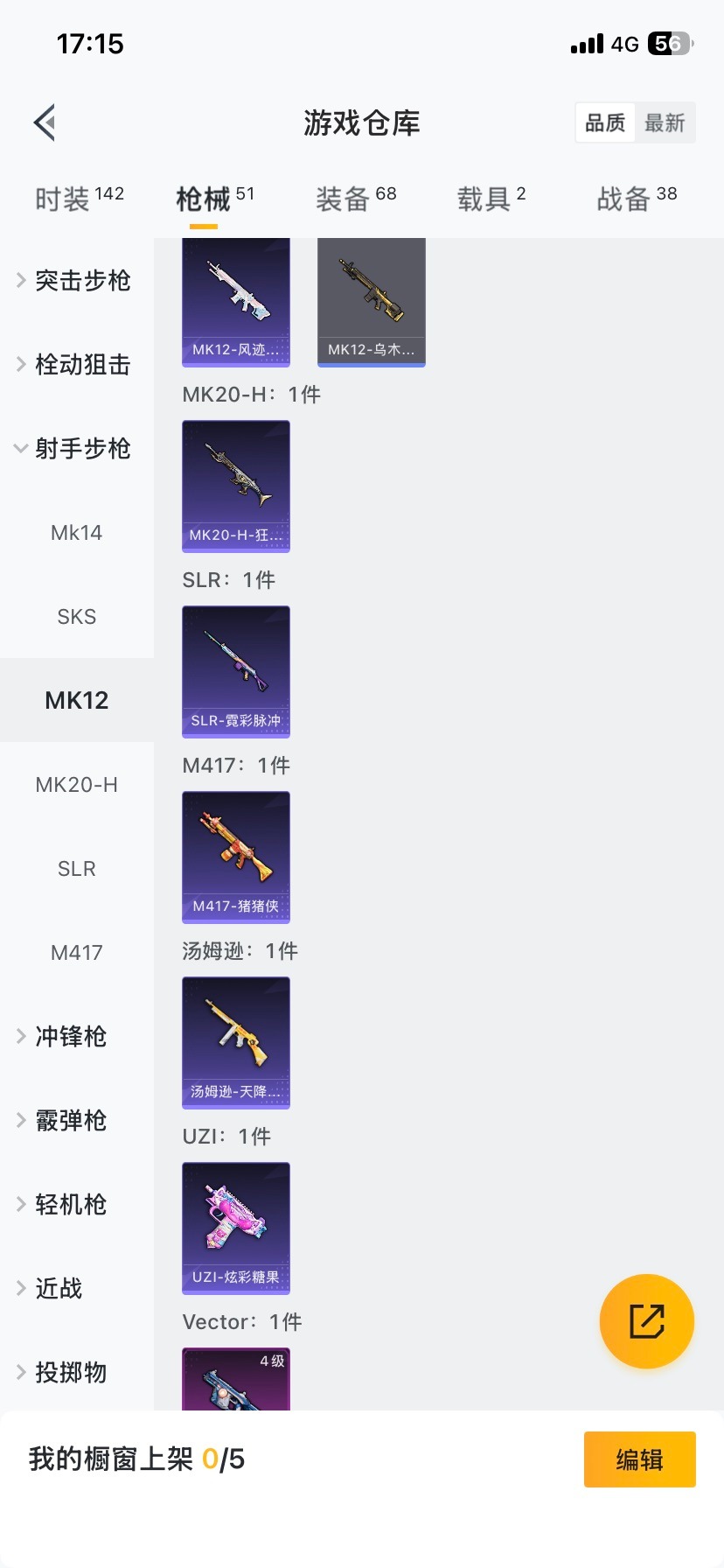Select Mk14 in the sidebar

77,532
